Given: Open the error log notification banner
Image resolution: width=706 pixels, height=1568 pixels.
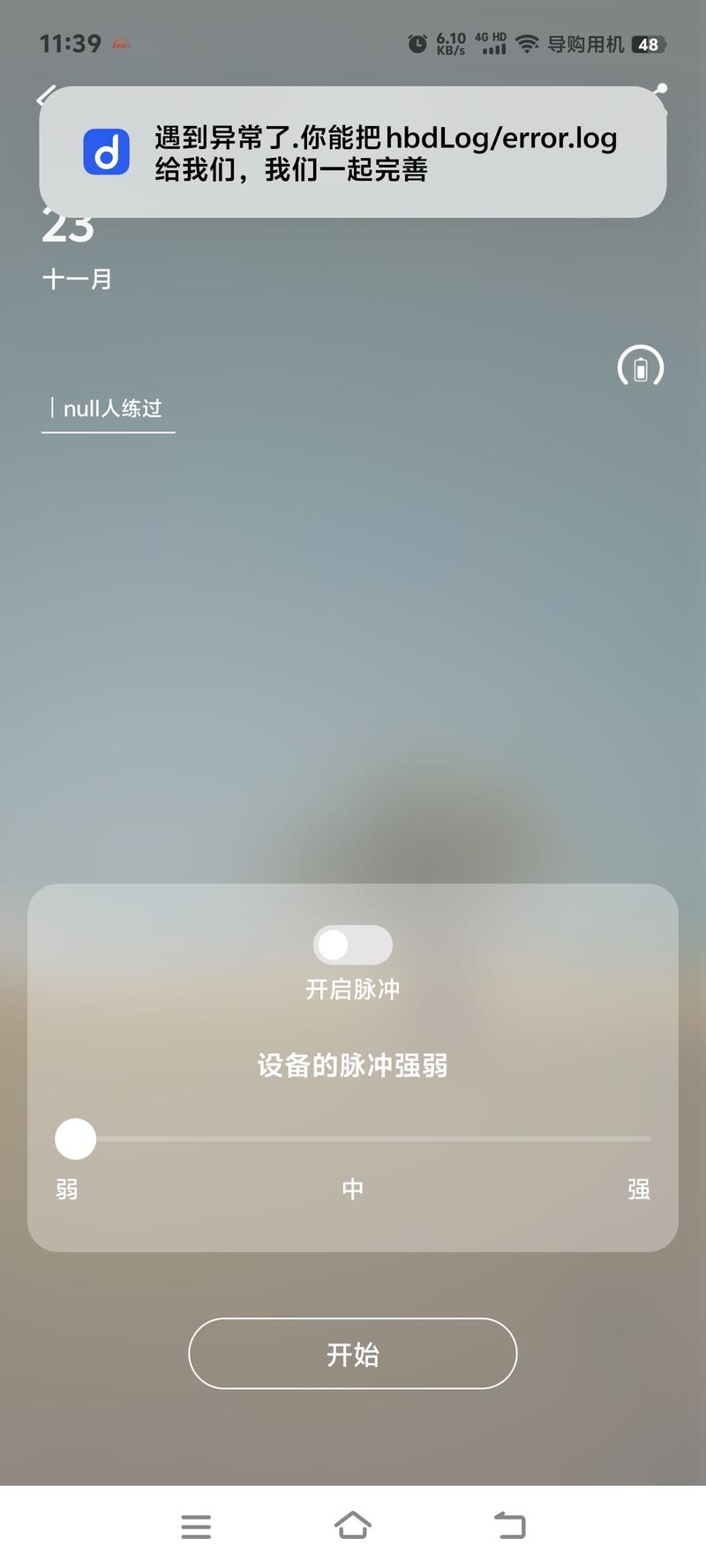Looking at the screenshot, I should click(x=353, y=152).
